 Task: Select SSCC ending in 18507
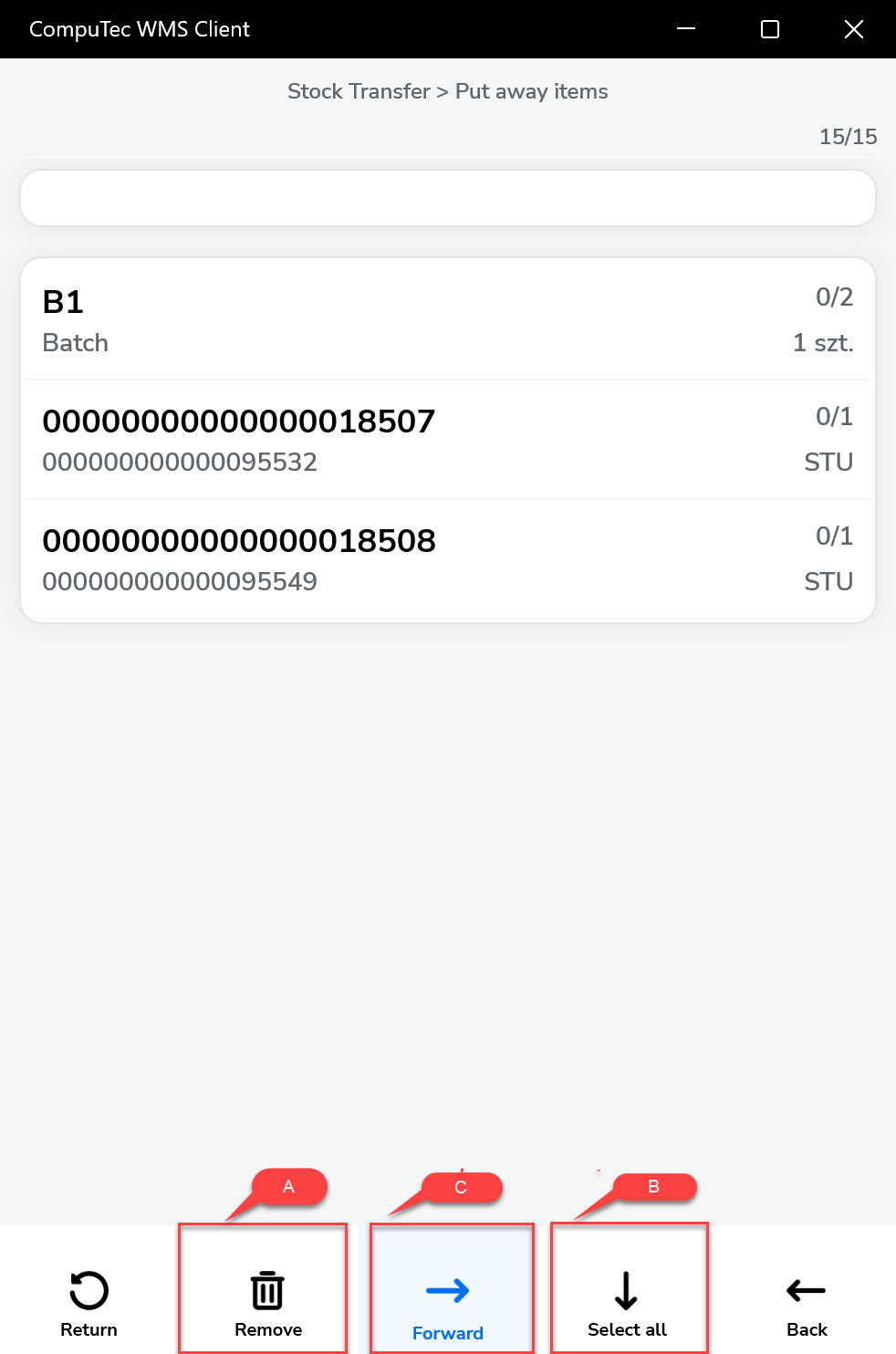pos(447,440)
